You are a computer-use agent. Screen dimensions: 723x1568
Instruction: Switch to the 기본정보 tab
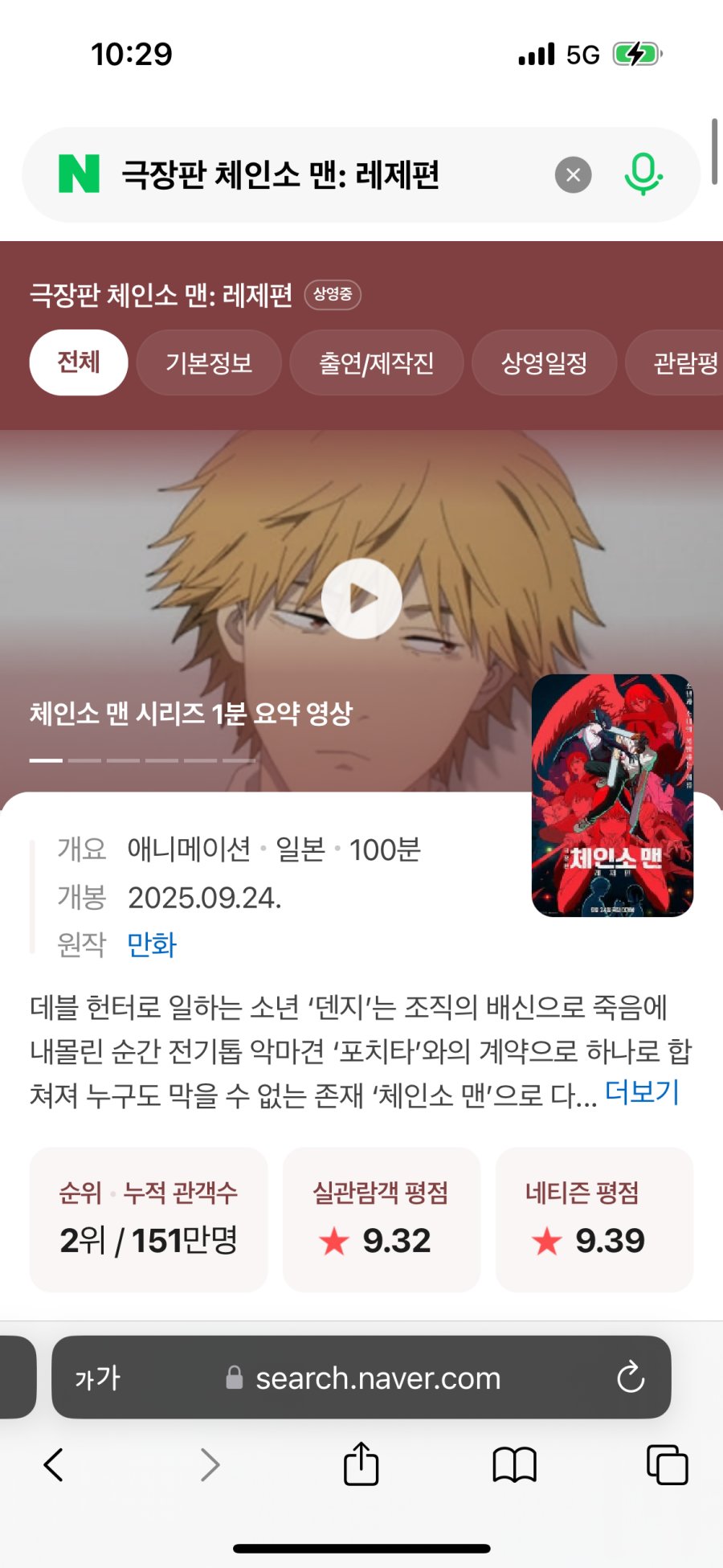209,362
